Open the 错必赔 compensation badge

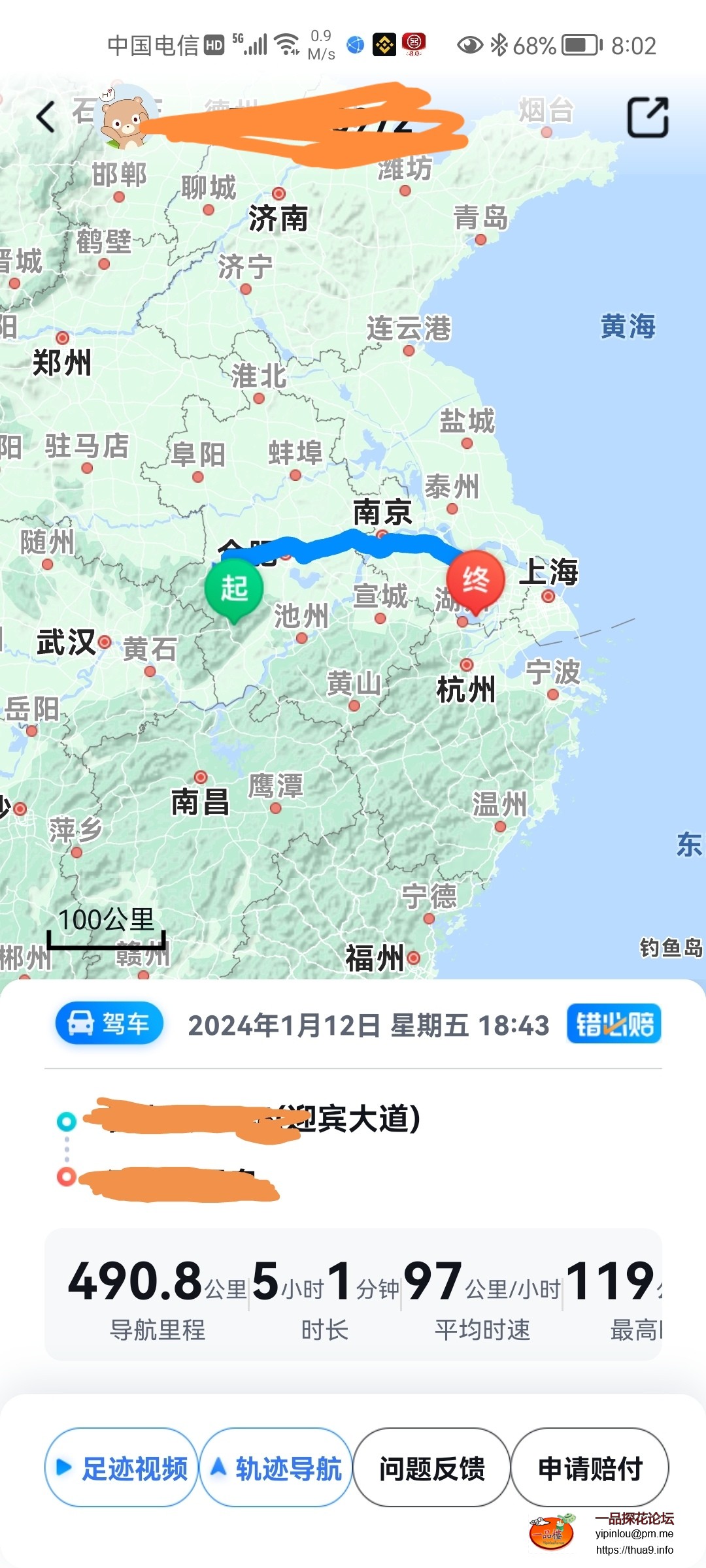click(x=613, y=1024)
